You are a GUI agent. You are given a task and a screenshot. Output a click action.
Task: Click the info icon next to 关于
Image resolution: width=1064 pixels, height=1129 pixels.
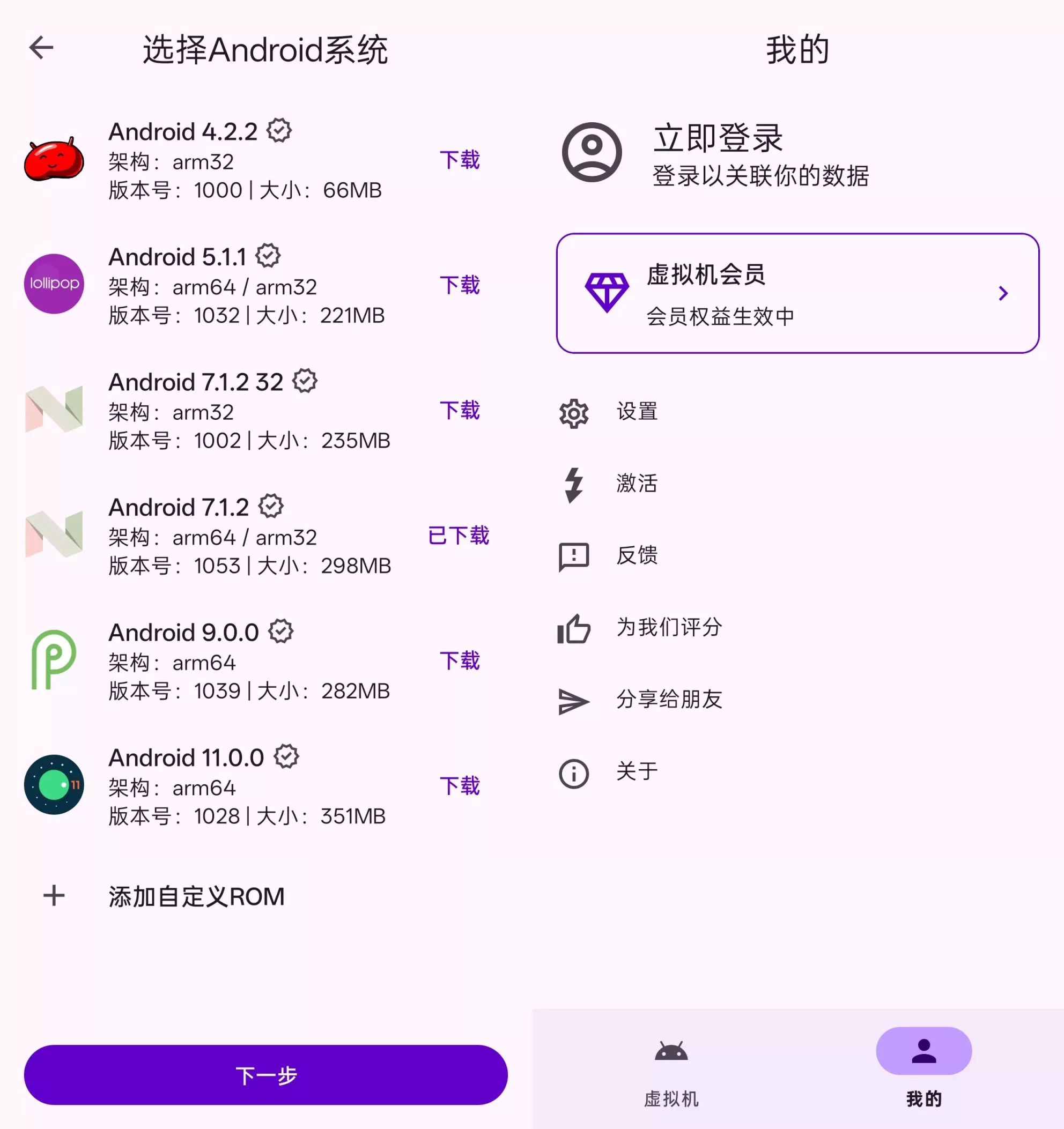pyautogui.click(x=573, y=773)
